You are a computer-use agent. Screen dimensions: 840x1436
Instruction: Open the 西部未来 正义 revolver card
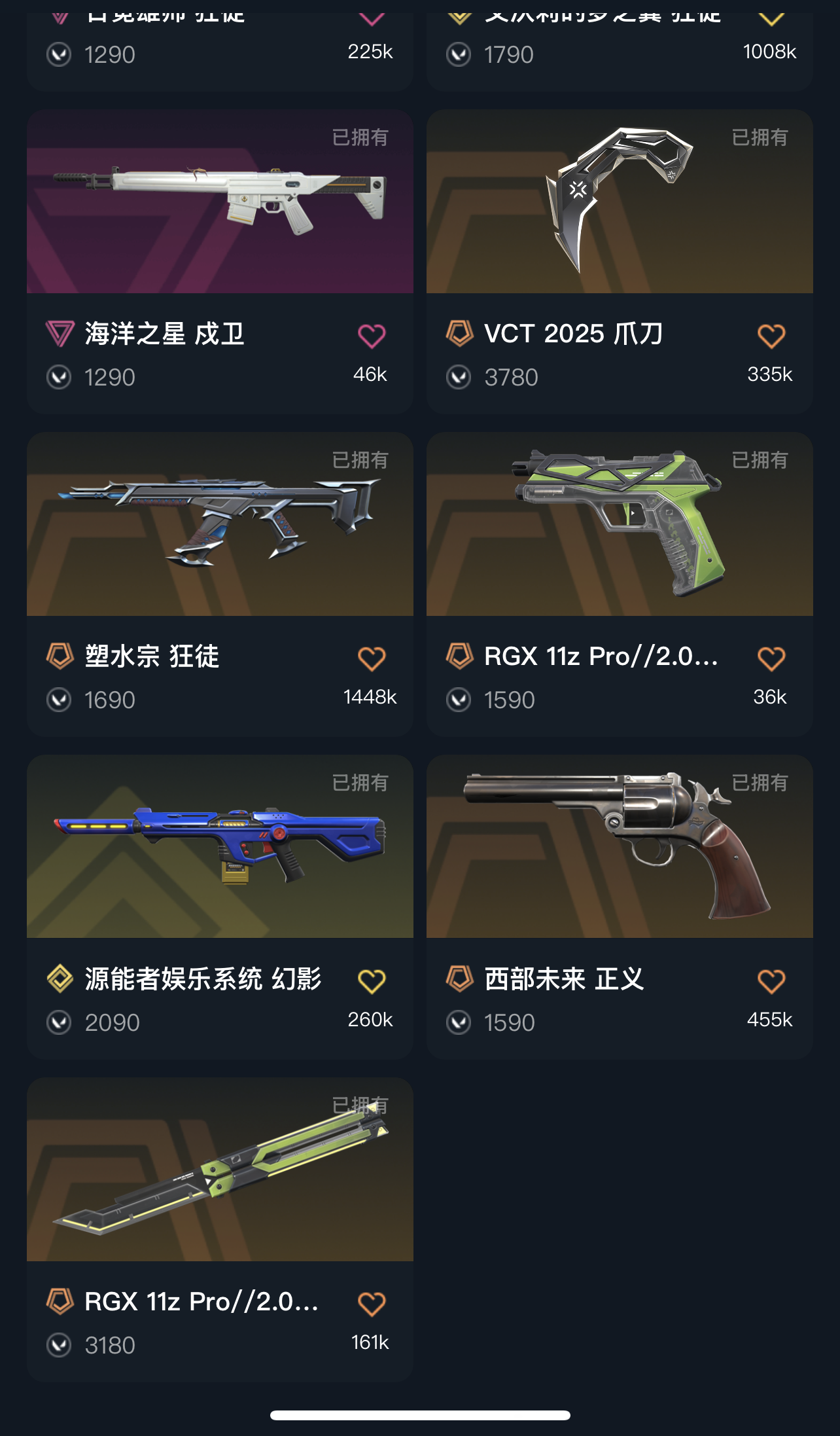[x=619, y=848]
